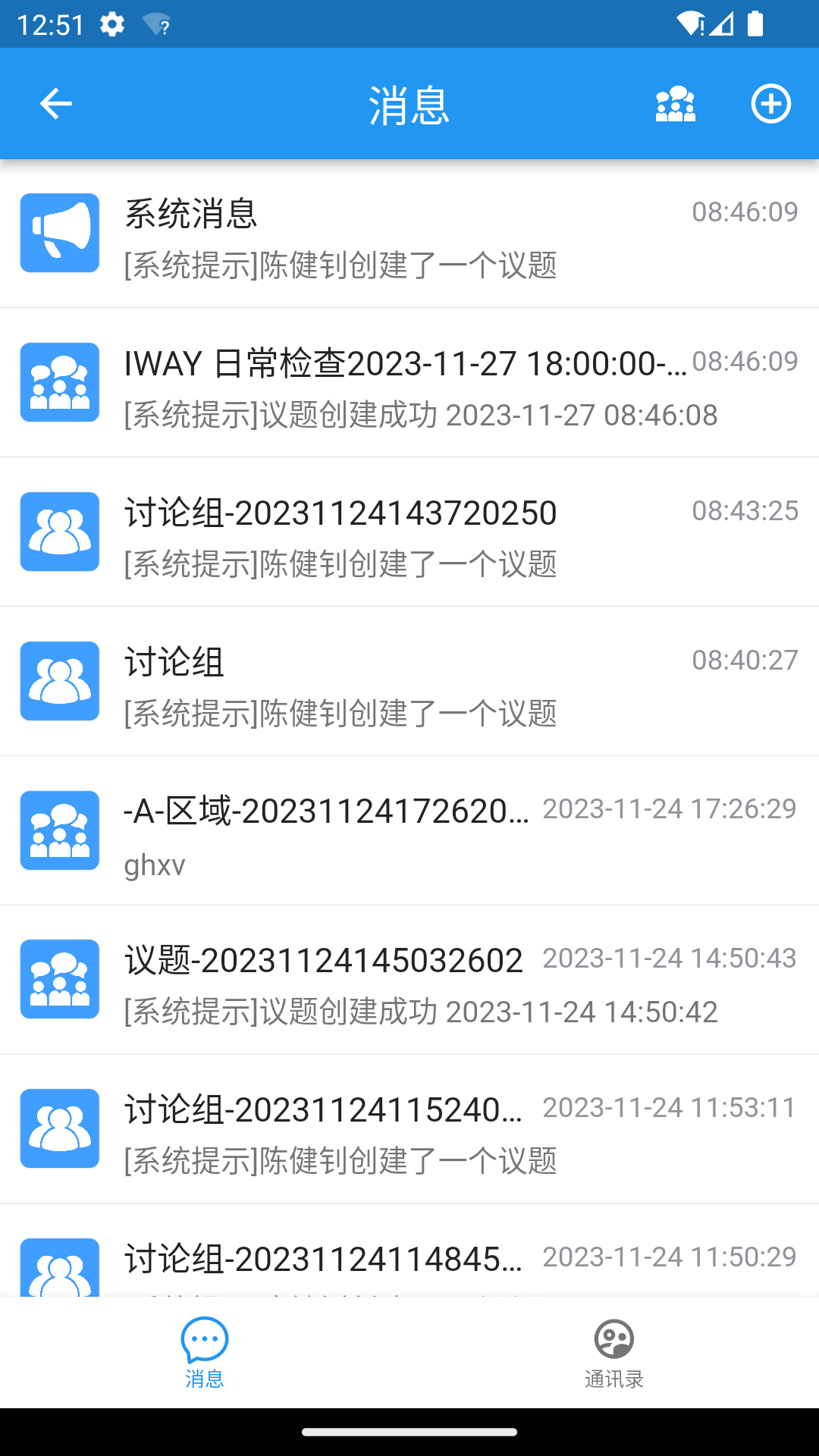Click the 议题-20231124145032602 group avatar icon
Image resolution: width=819 pixels, height=1456 pixels.
pos(59,979)
